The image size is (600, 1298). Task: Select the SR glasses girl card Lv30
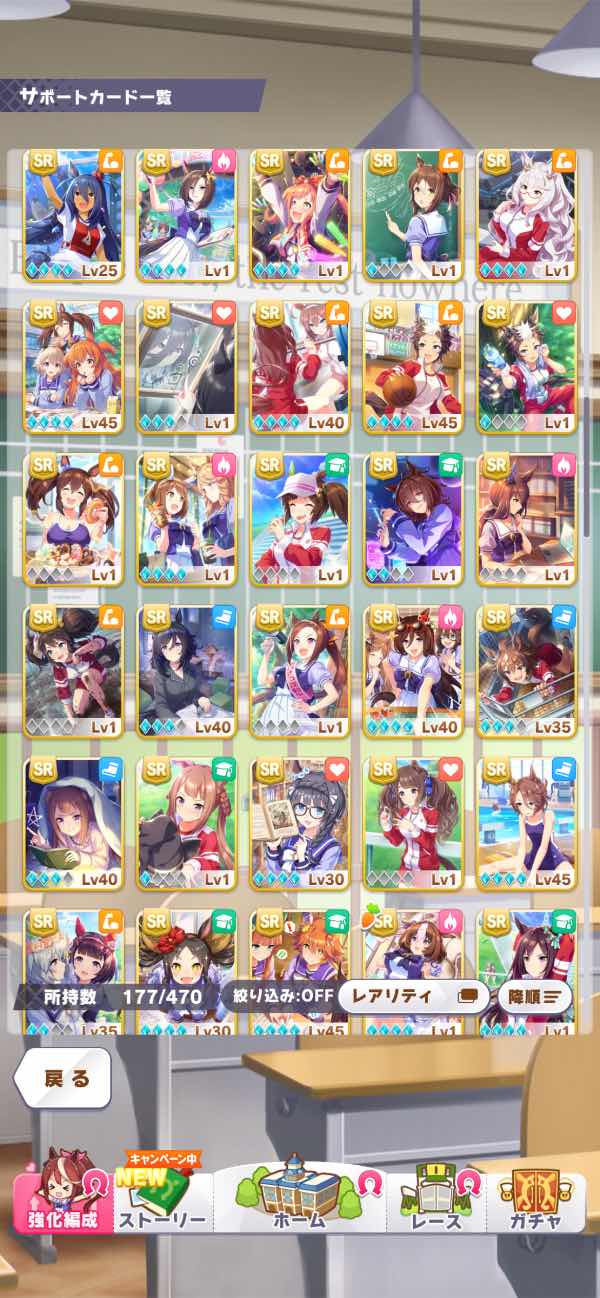tap(300, 824)
